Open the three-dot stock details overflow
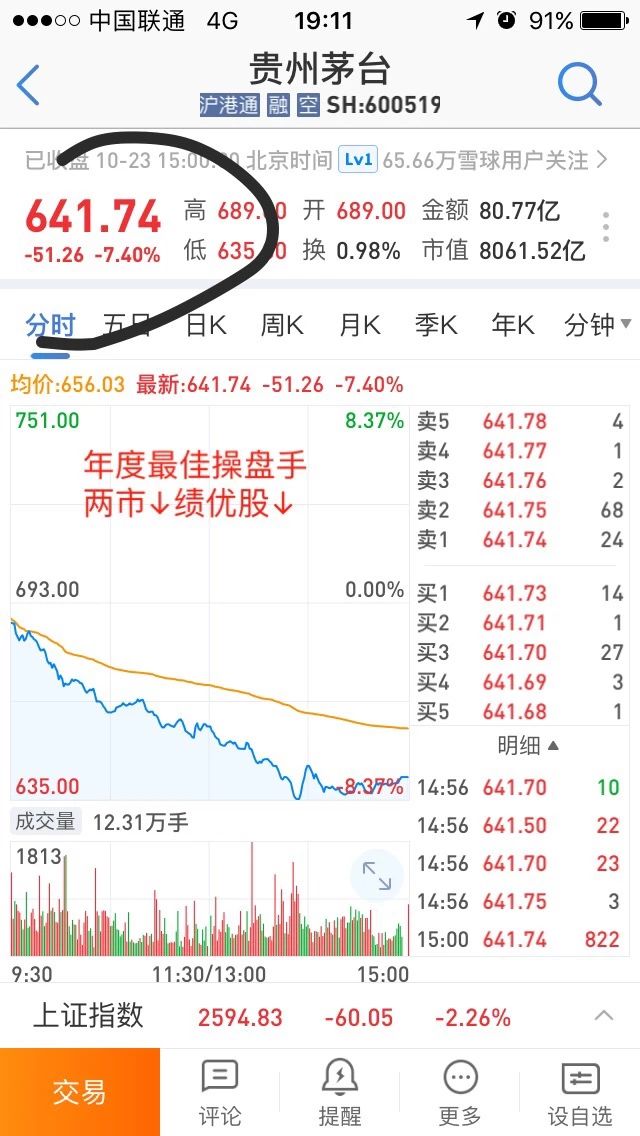Viewport: 640px width, 1136px height. [x=606, y=227]
